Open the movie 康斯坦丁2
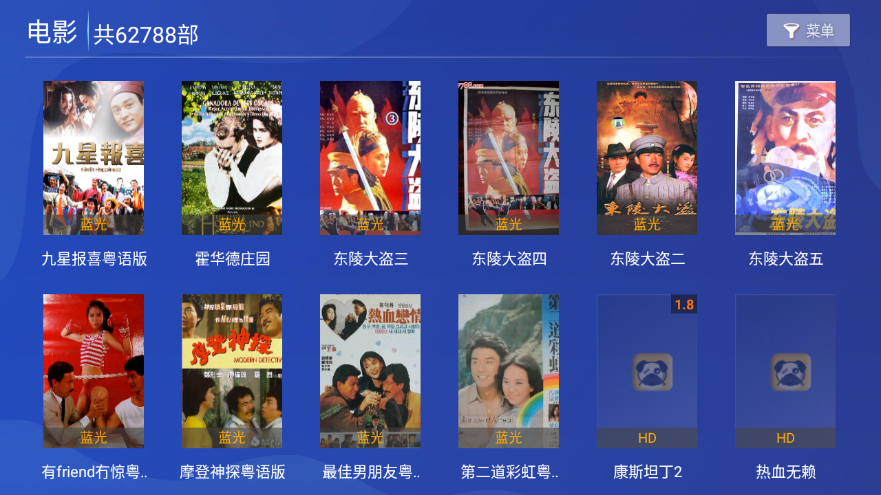Screen dimensions: 881x495 [x=647, y=371]
